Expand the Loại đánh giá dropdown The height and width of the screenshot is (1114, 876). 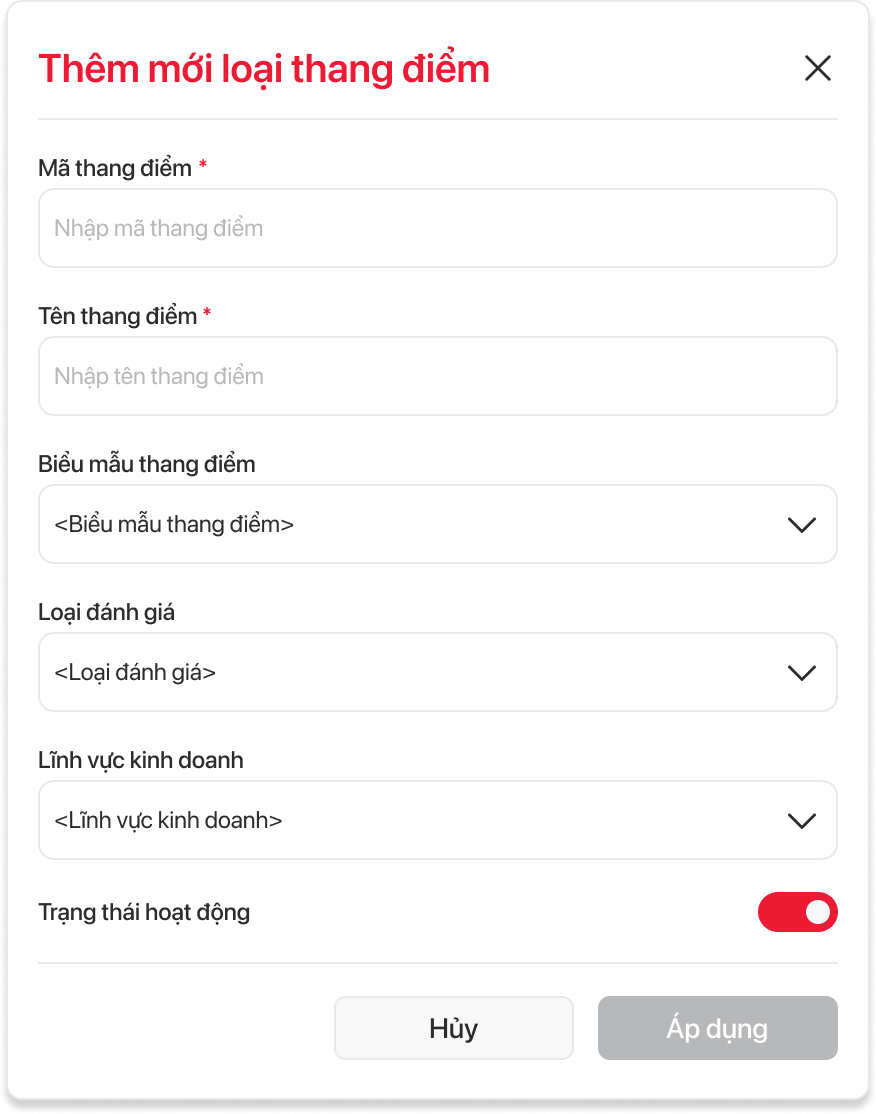(x=437, y=672)
